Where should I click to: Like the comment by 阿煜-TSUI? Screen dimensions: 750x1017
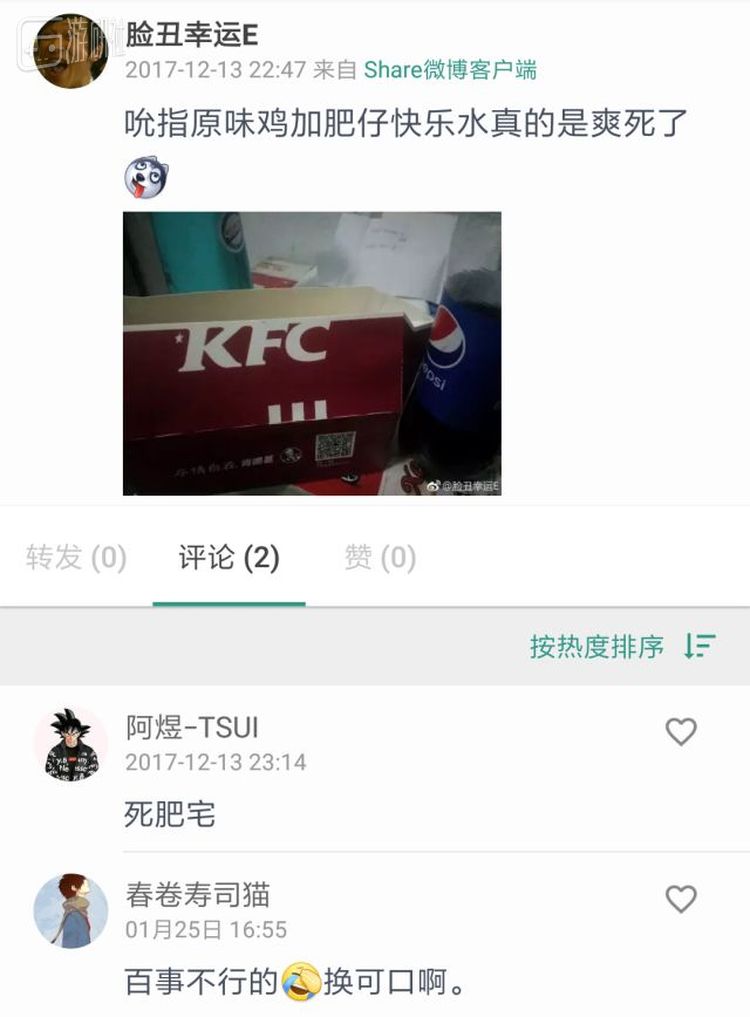click(681, 732)
